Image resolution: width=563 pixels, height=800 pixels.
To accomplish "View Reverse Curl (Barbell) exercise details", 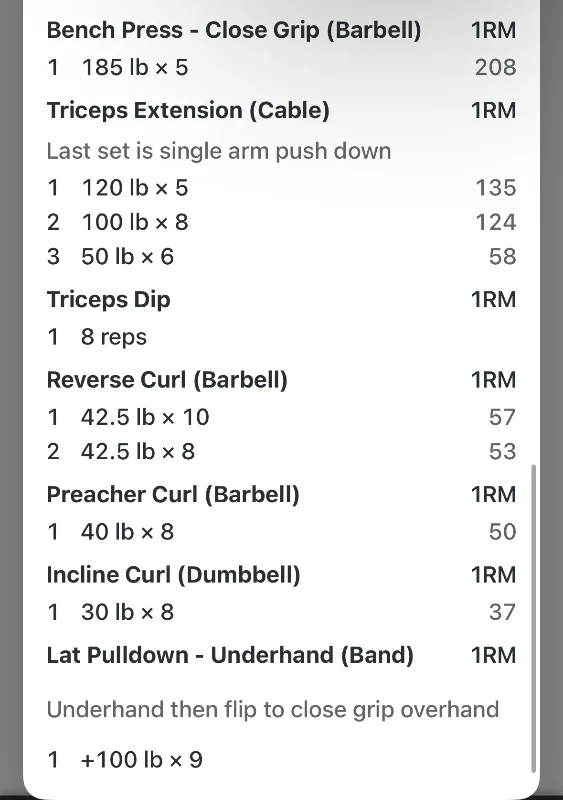I will tap(167, 380).
